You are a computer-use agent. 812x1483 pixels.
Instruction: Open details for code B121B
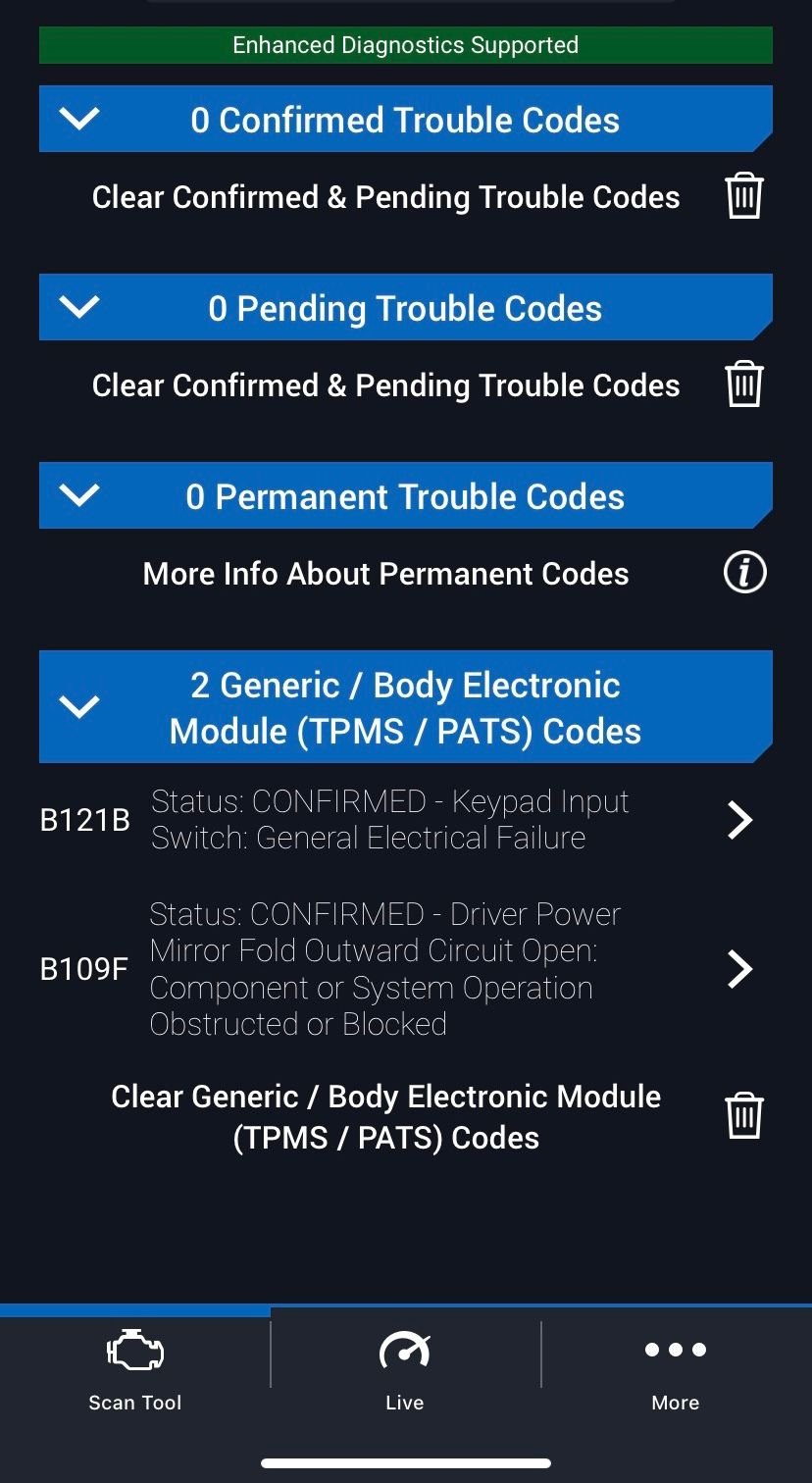click(x=739, y=820)
